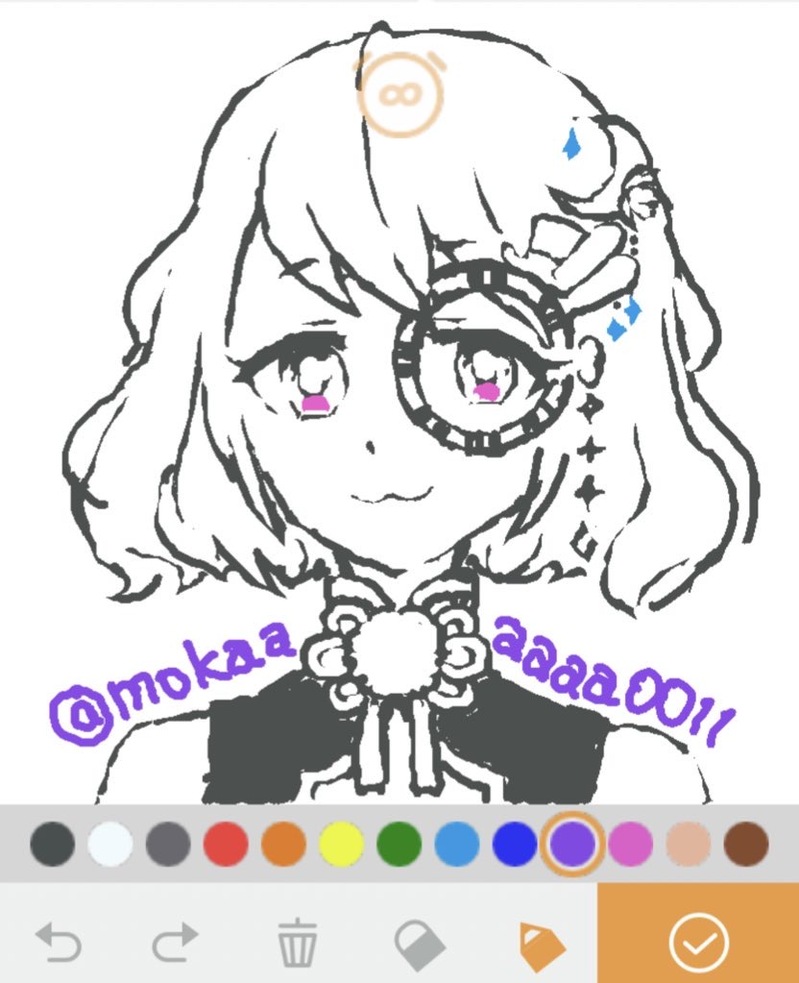Undo the last stroke

58,942
